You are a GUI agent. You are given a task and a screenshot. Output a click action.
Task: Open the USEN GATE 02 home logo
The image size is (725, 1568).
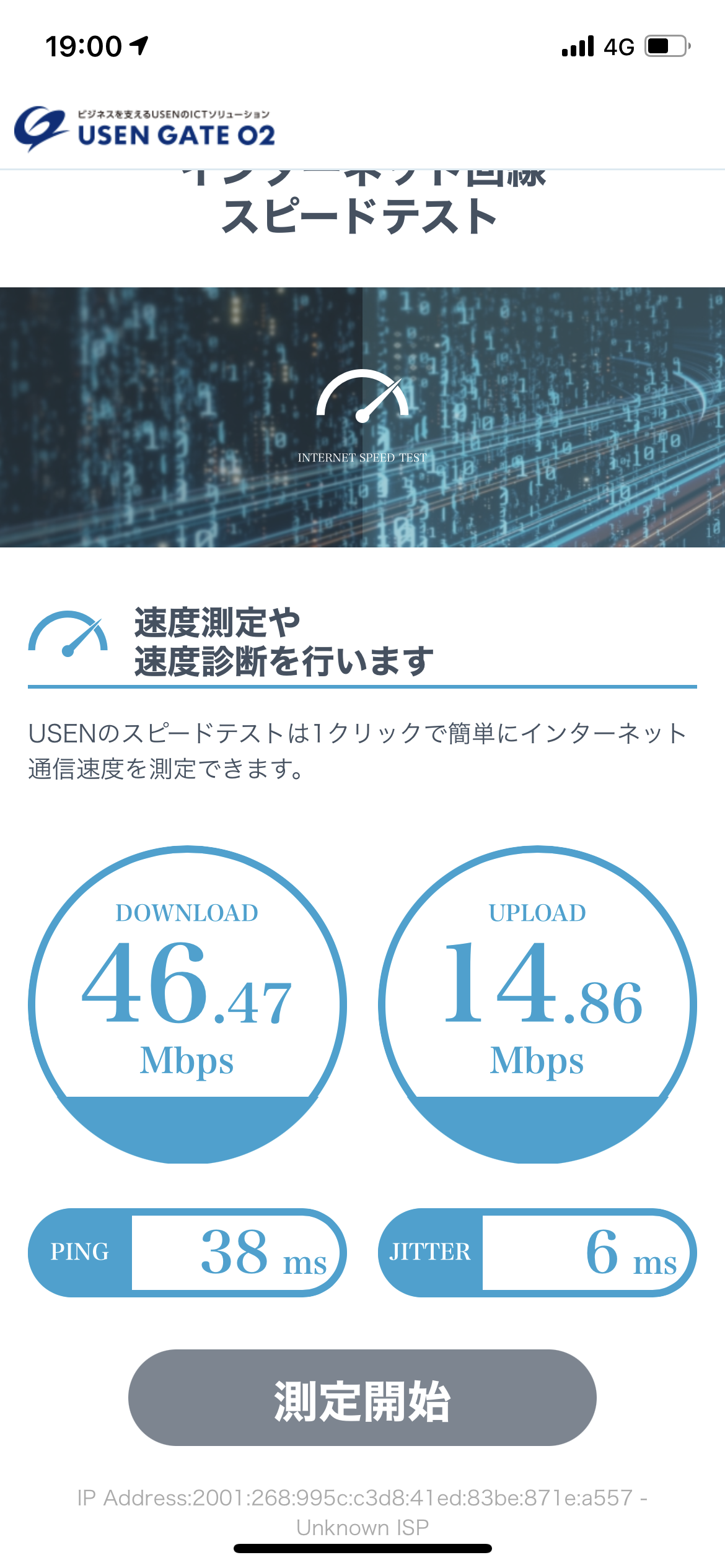(x=145, y=128)
